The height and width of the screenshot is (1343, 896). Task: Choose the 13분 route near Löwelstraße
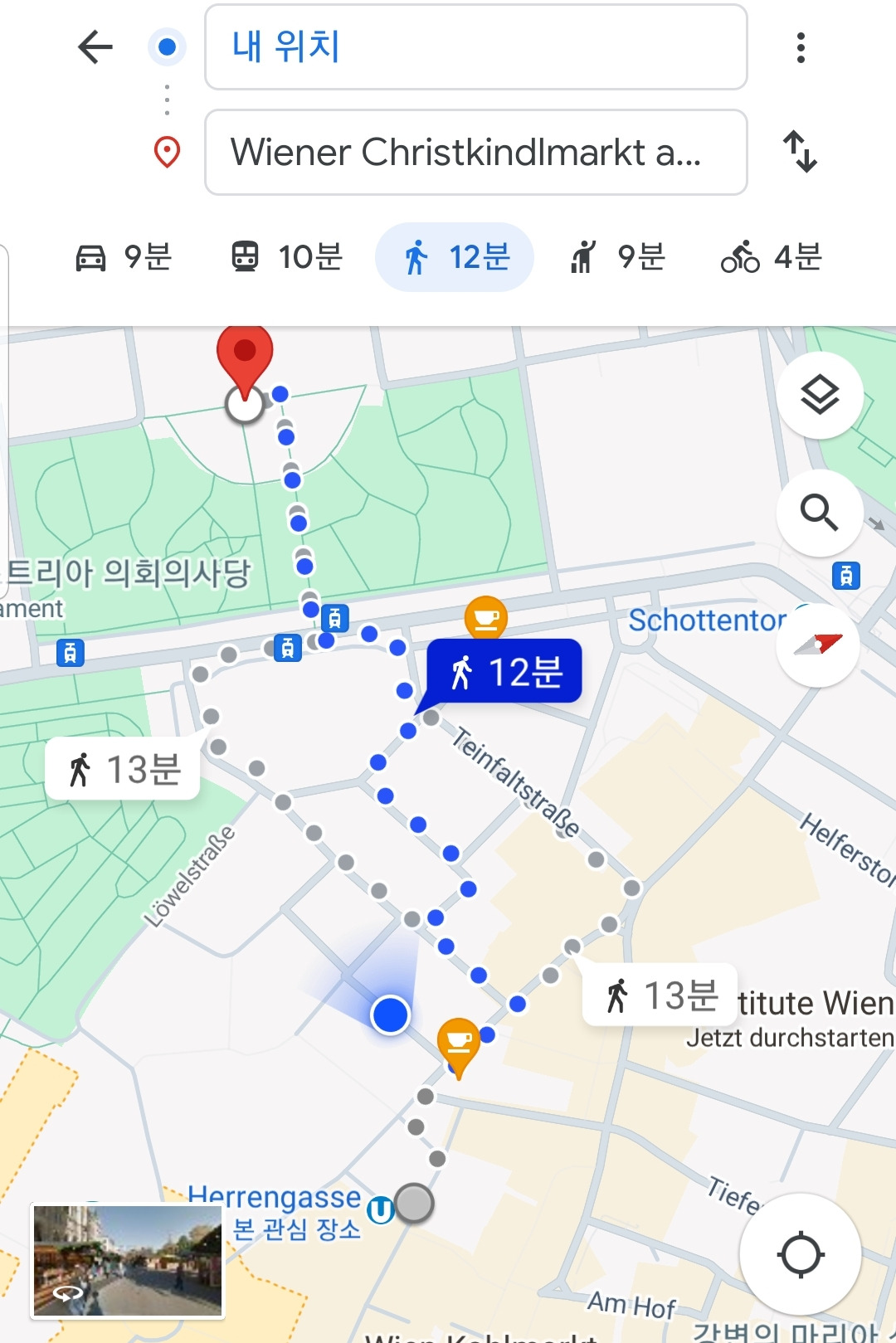[123, 769]
